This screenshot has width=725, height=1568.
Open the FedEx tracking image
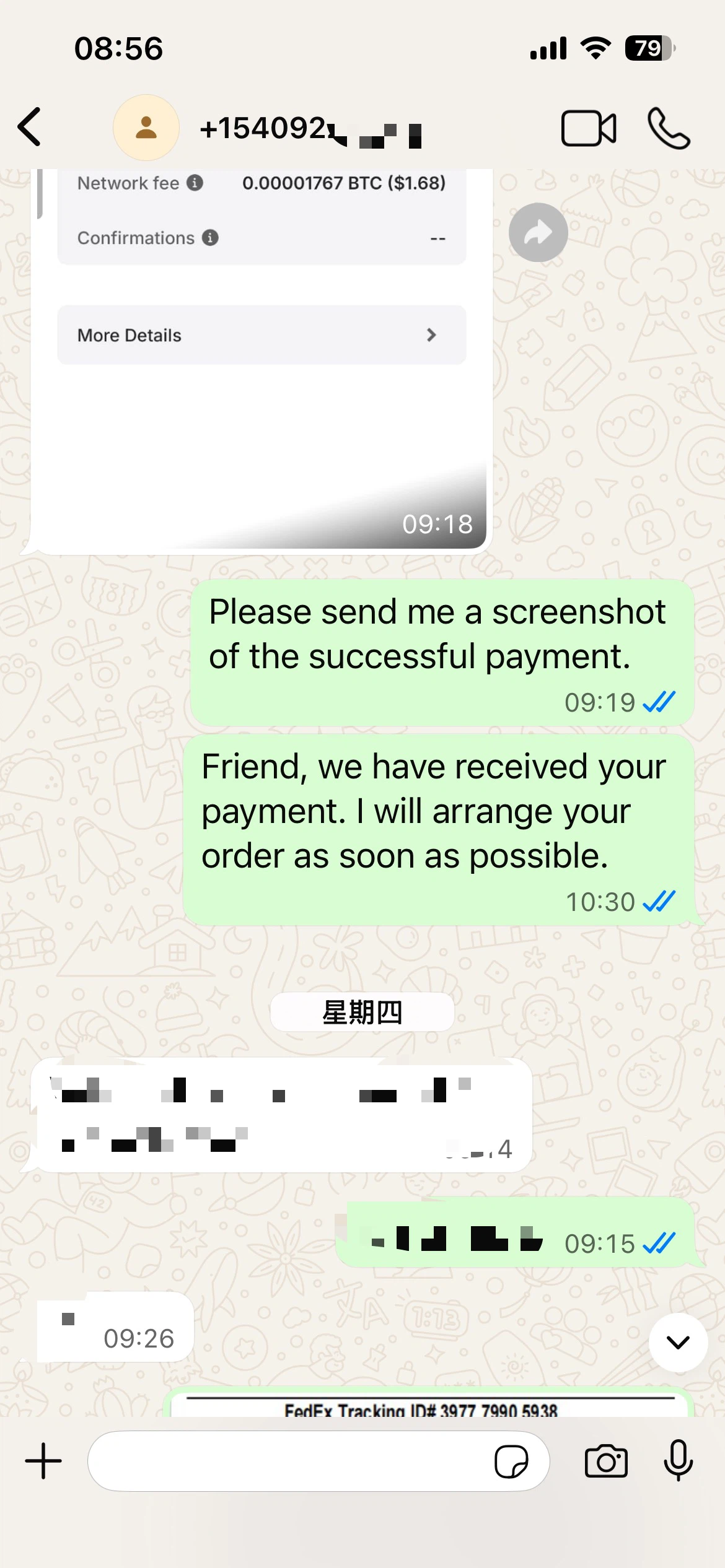[428, 1406]
